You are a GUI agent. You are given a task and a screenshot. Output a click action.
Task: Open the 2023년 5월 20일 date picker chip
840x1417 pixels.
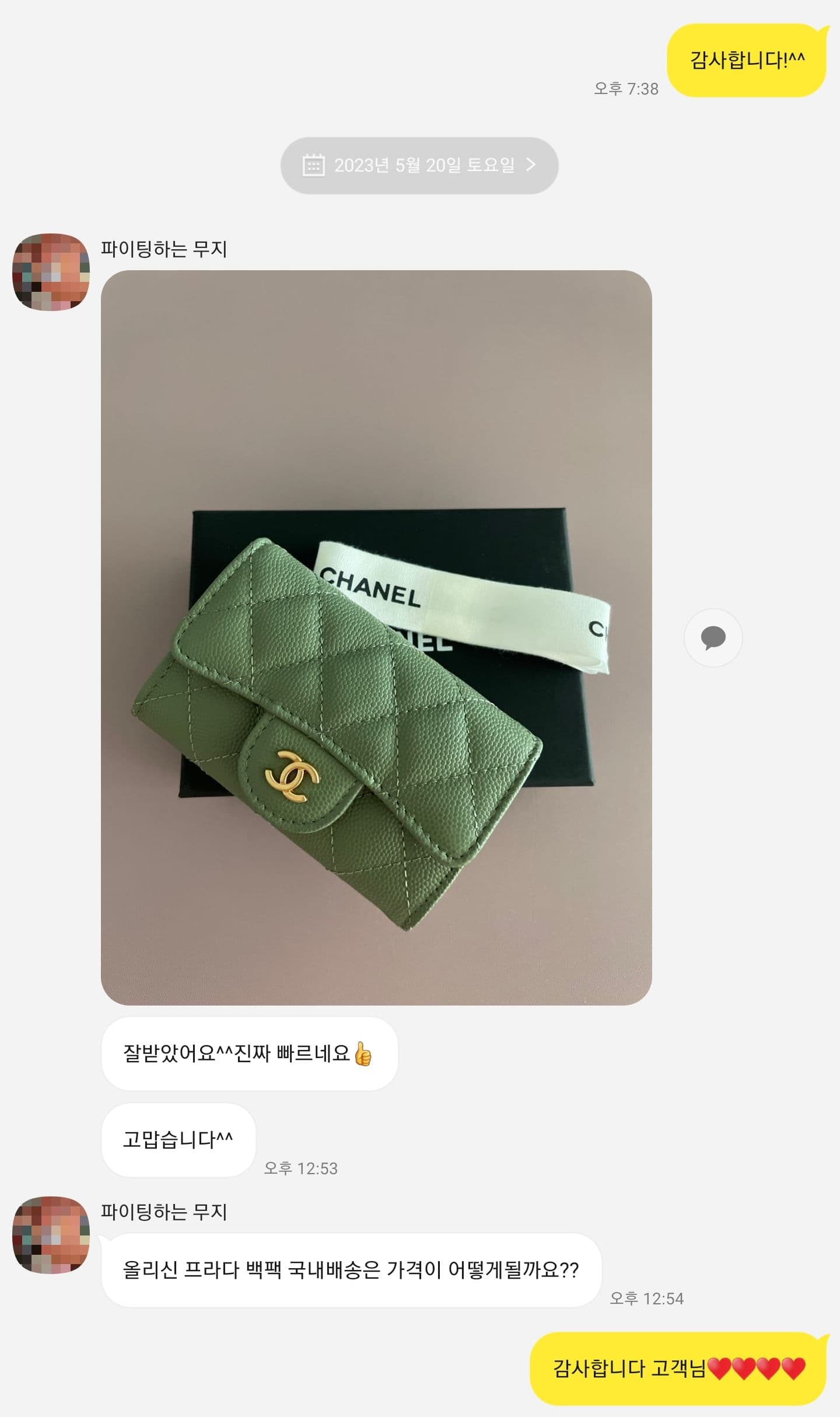[x=419, y=166]
